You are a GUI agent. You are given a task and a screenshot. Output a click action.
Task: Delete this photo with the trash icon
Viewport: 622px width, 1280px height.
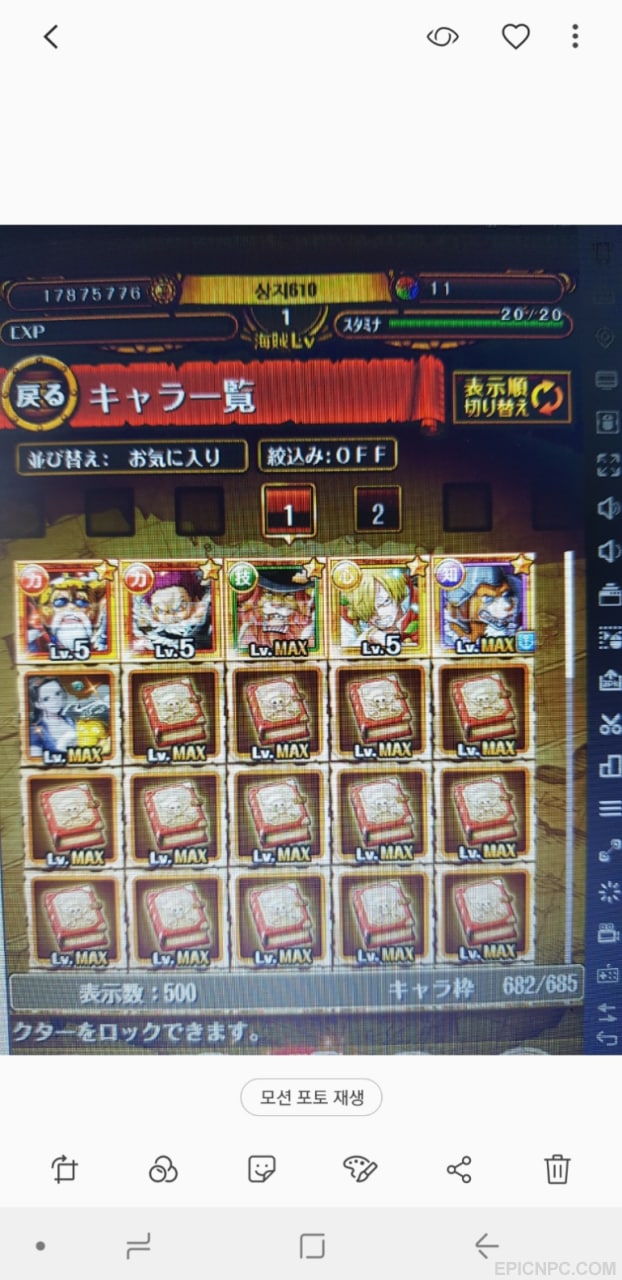tap(557, 1169)
